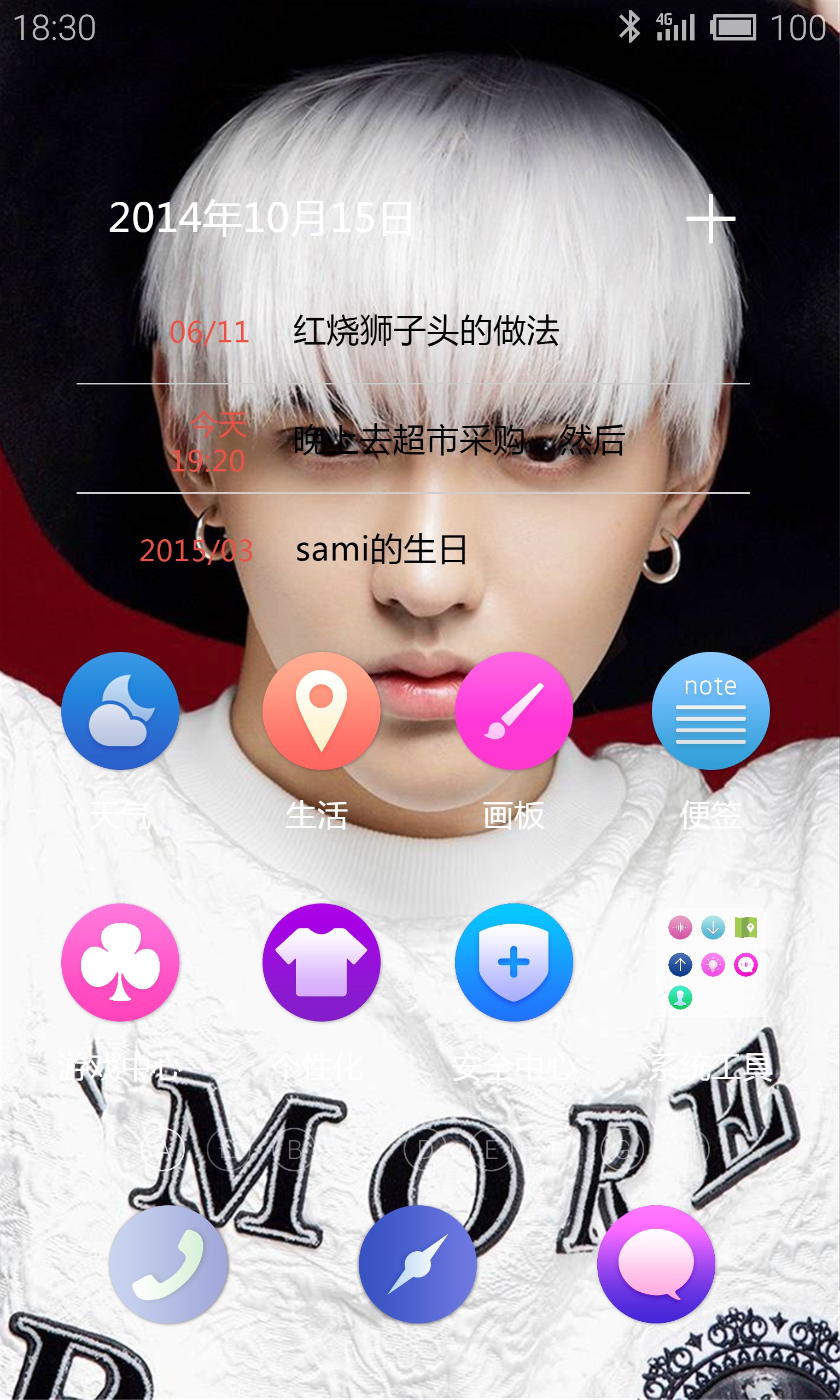Image resolution: width=840 pixels, height=1400 pixels.
Task: Open the note sami的生日
Action: click(413, 549)
